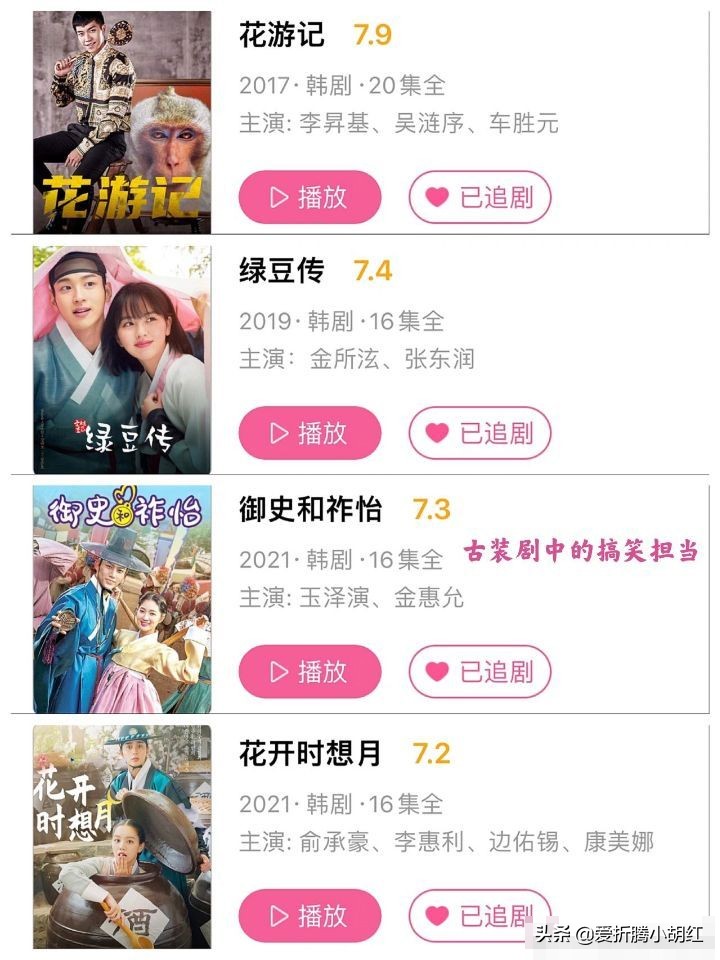Toggle 已追剧 status for 绿豆传
Screen dimensions: 720x960
tap(480, 434)
